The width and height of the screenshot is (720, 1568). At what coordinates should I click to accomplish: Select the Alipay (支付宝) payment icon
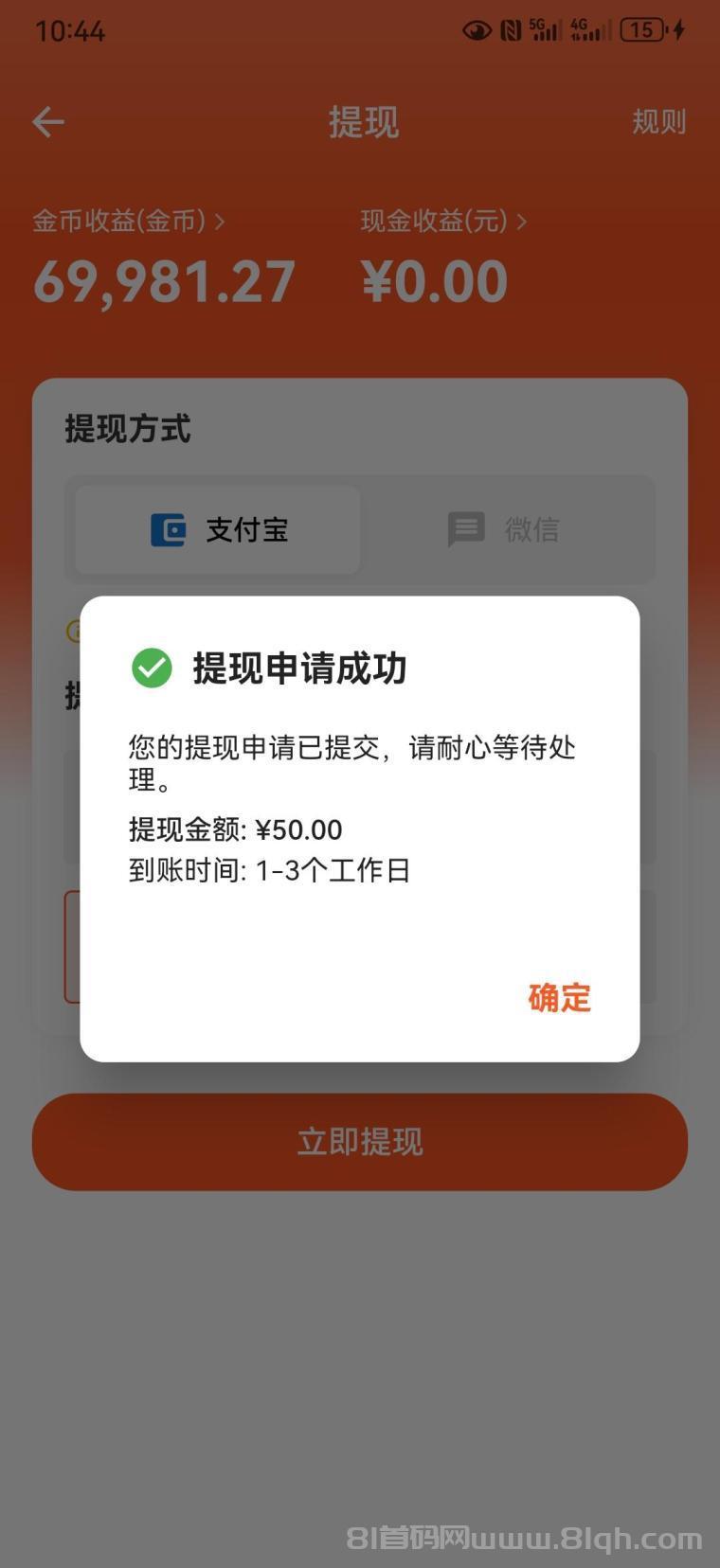(167, 530)
